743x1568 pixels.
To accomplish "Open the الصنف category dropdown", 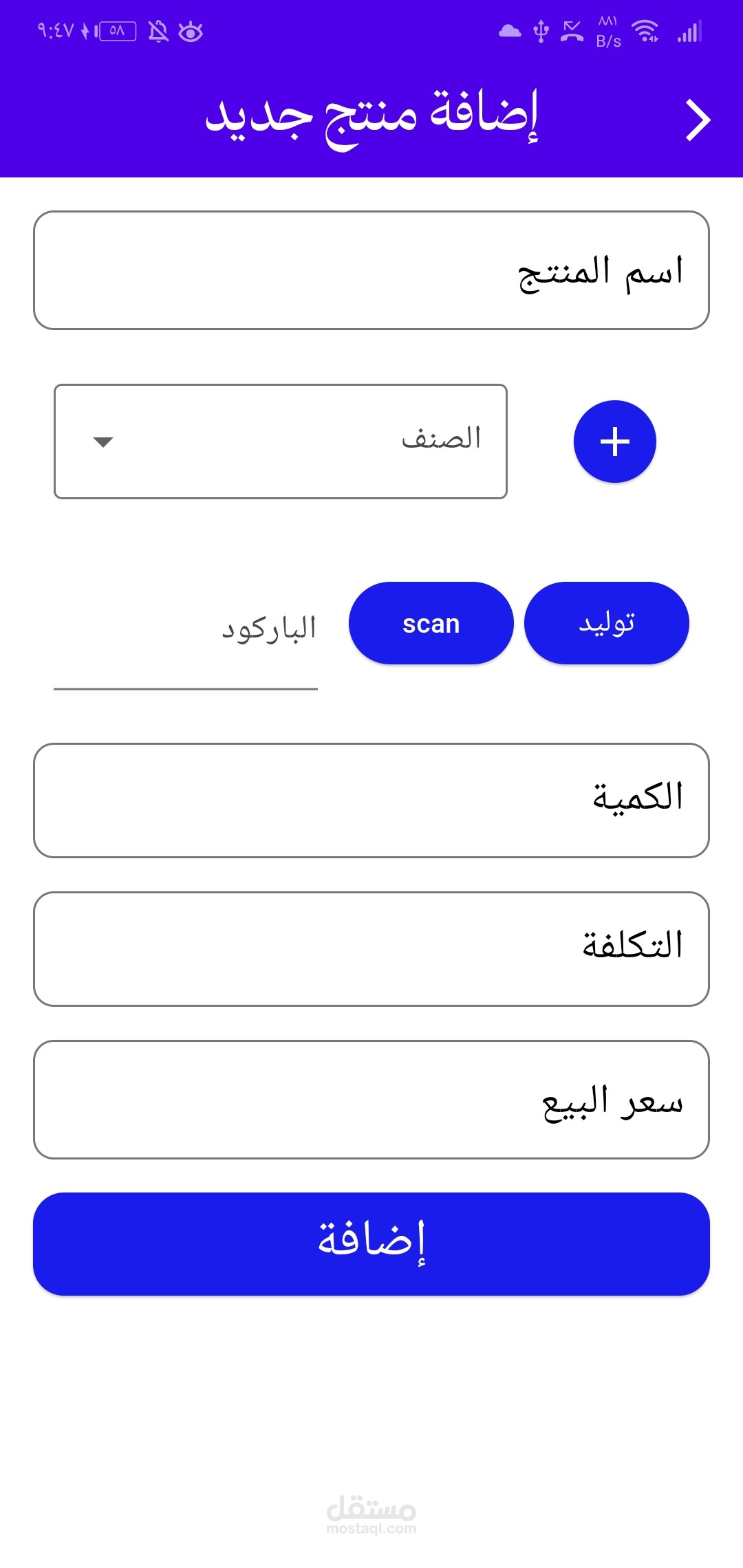I will [x=281, y=441].
